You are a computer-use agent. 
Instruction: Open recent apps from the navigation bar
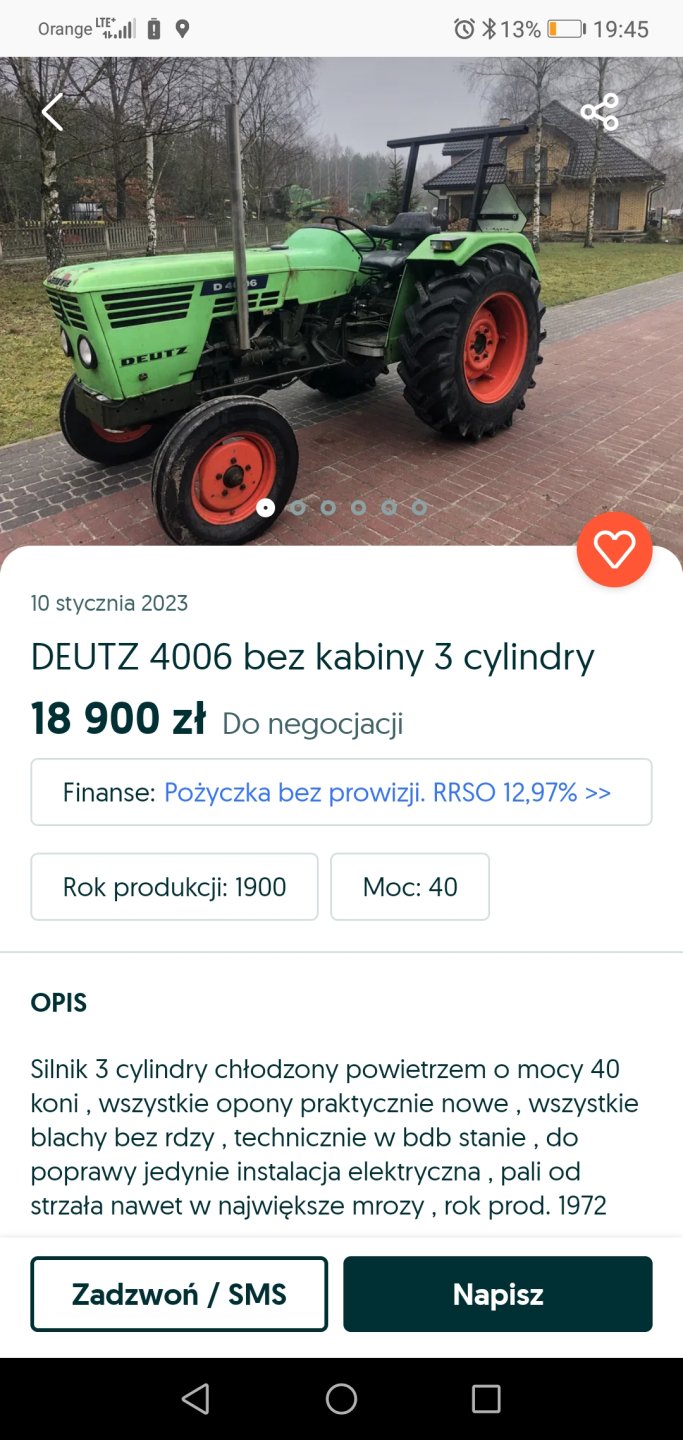486,1398
